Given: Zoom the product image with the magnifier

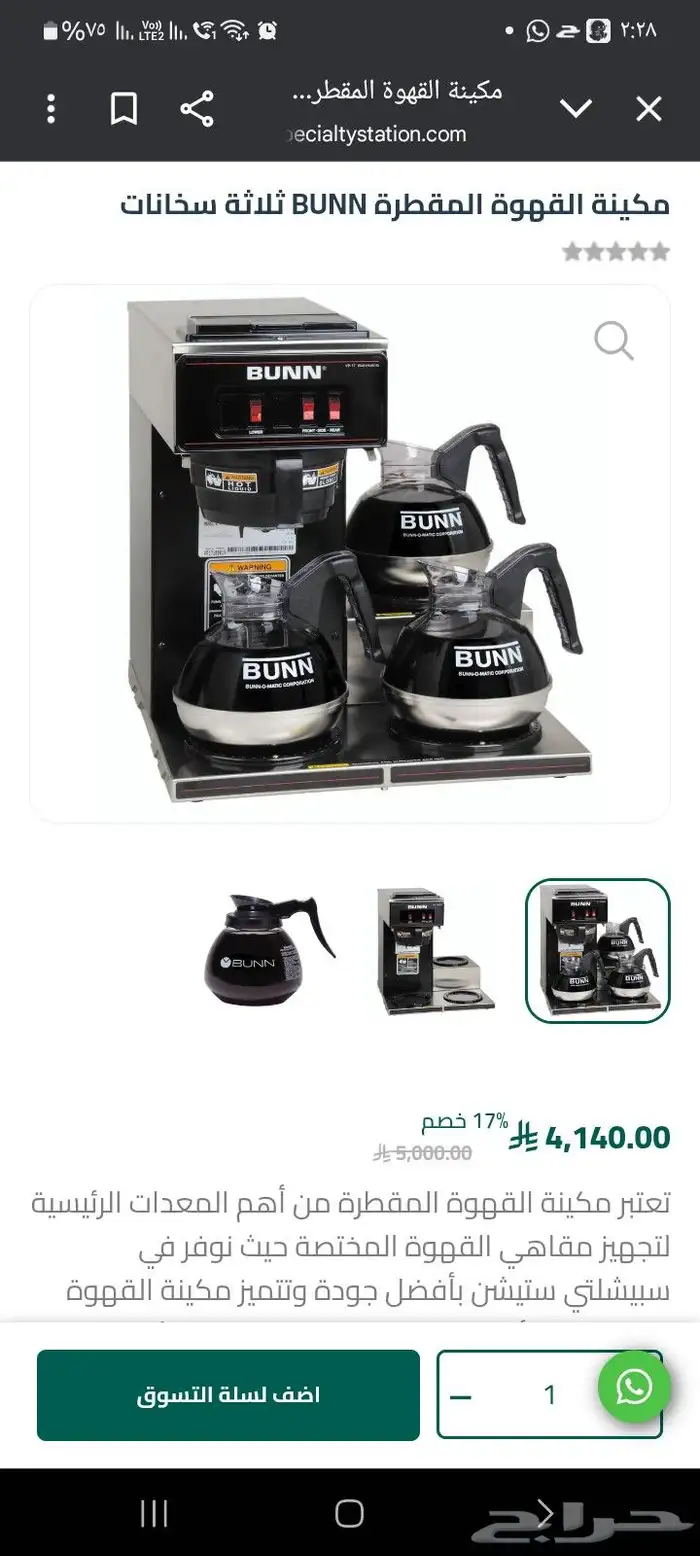Looking at the screenshot, I should 613,341.
